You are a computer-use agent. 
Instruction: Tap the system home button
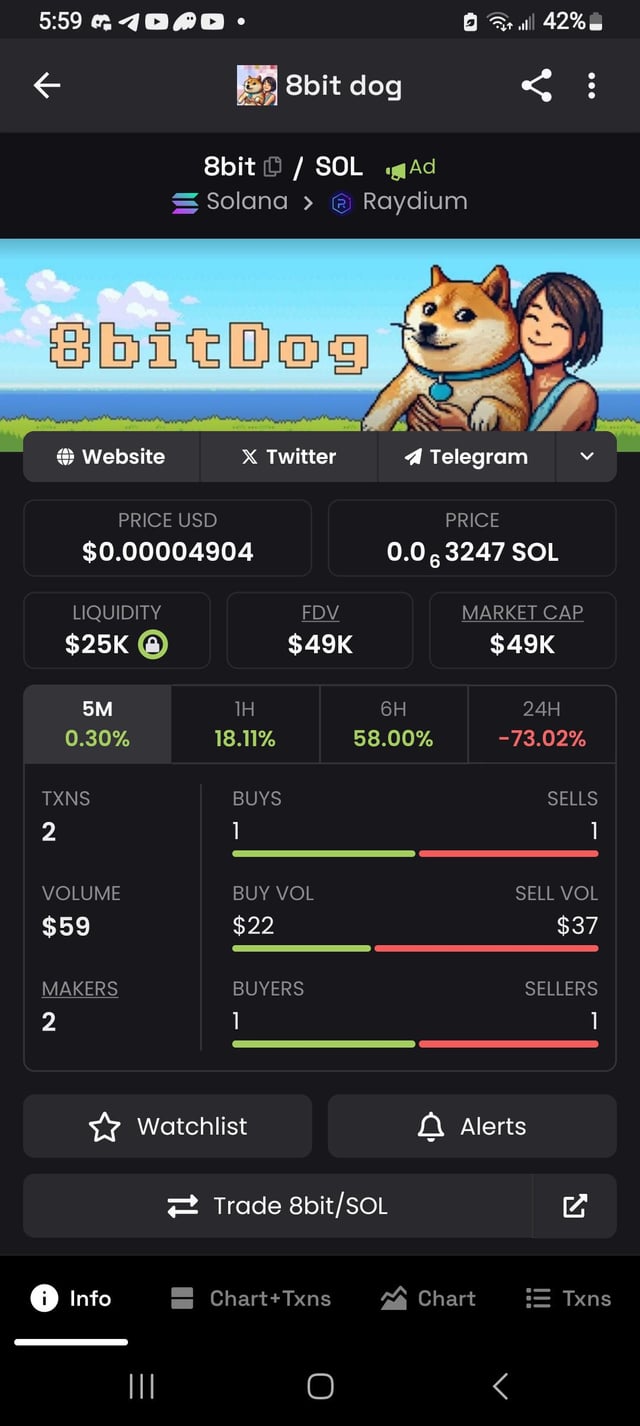(x=320, y=1385)
